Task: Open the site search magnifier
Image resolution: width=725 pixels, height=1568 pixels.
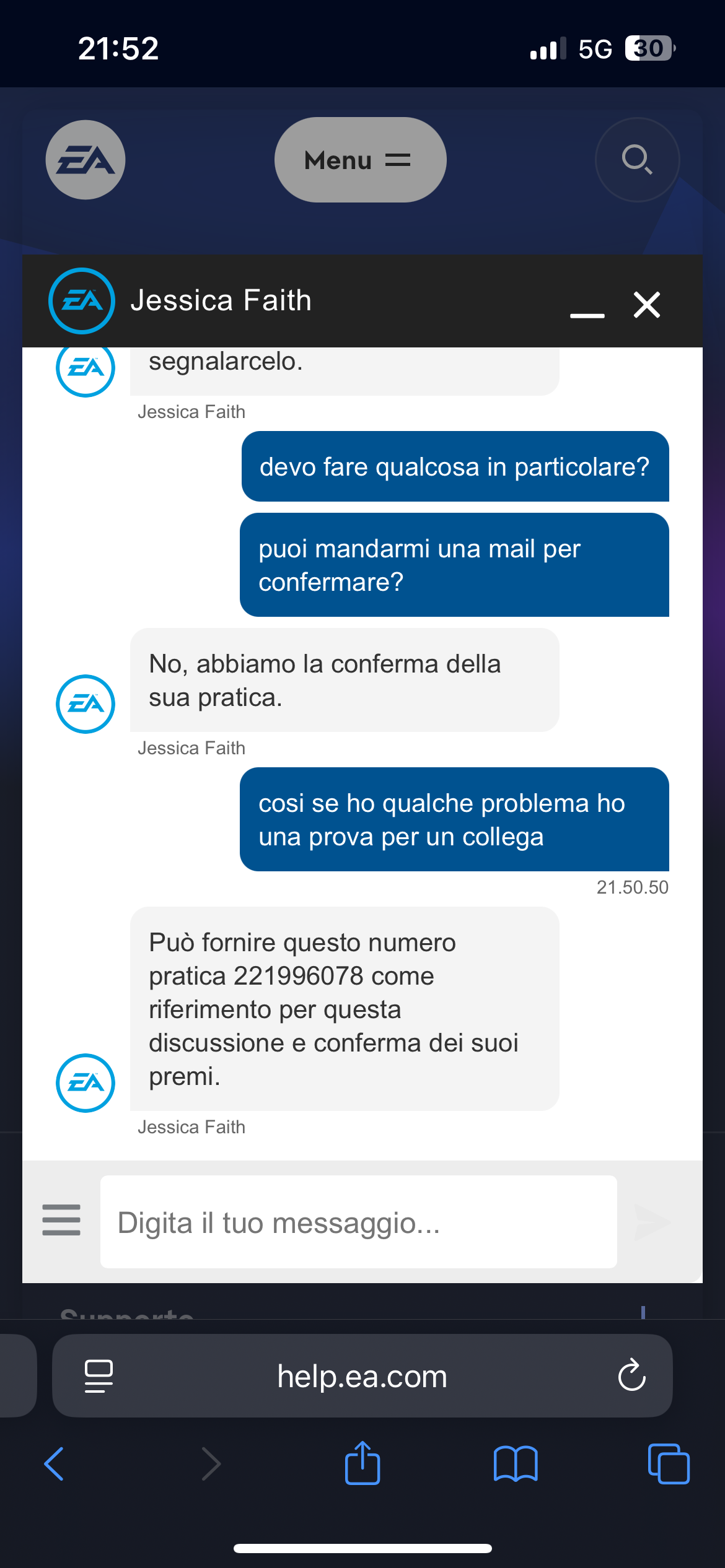Action: [637, 160]
